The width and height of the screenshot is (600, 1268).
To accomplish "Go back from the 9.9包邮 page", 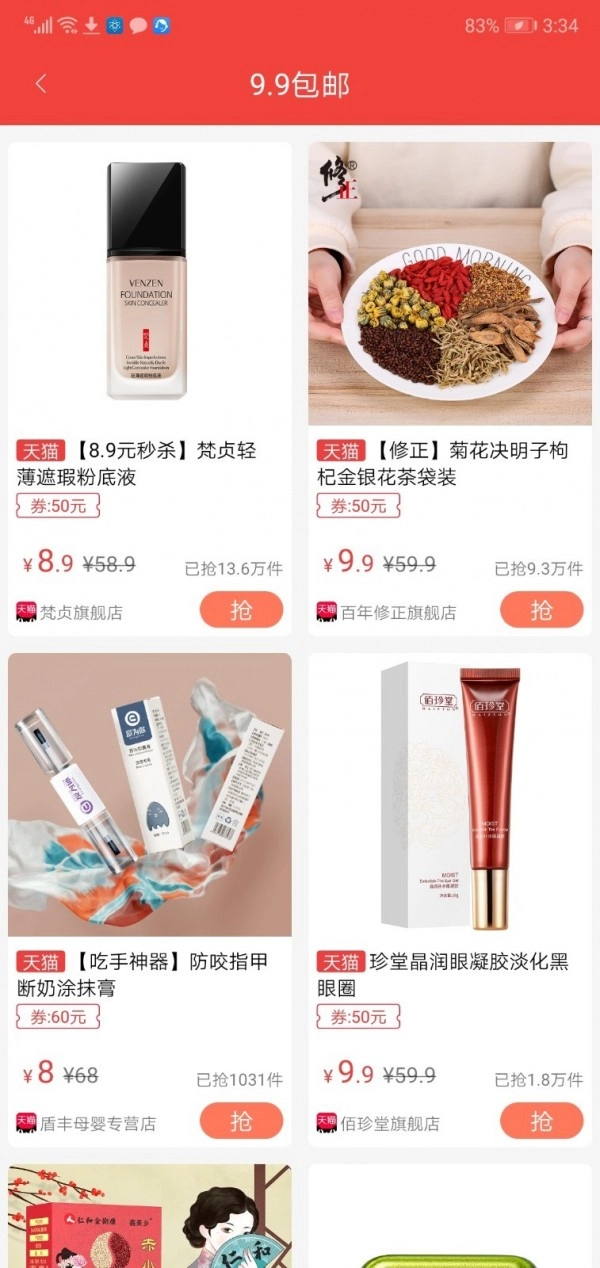I will click(41, 84).
